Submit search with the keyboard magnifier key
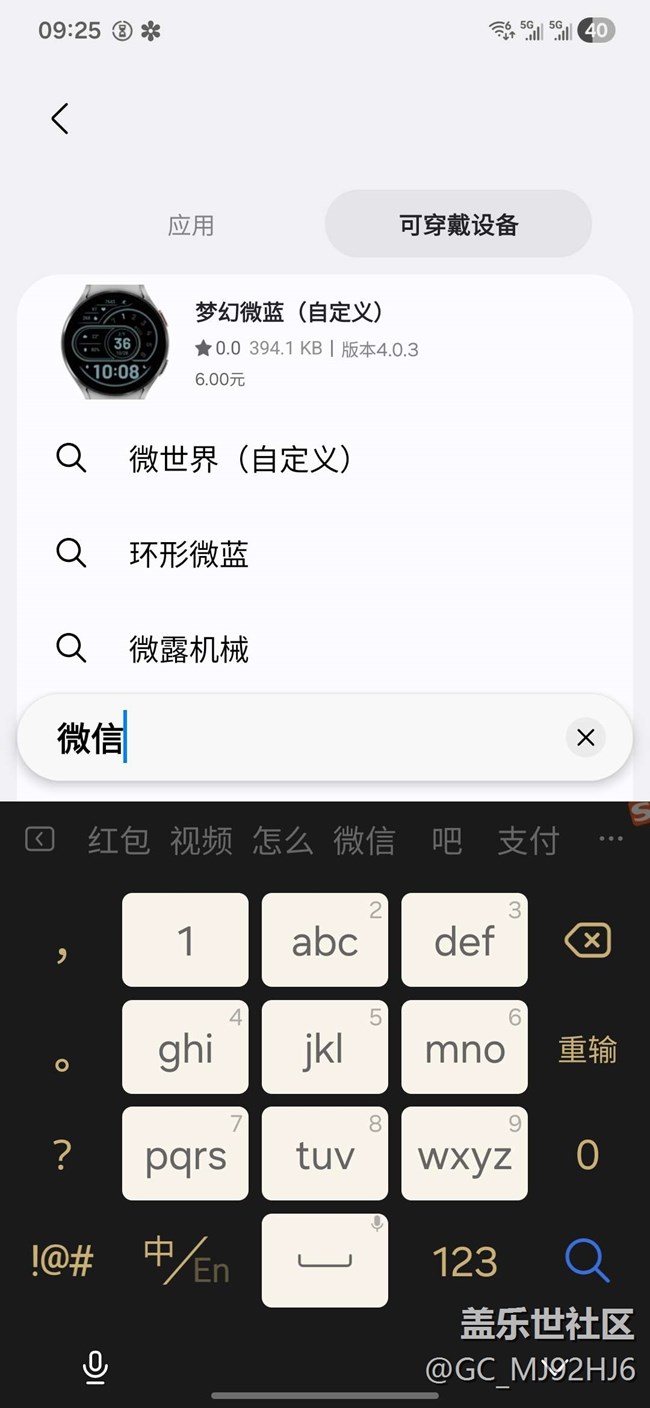The width and height of the screenshot is (650, 1408). (x=587, y=1261)
